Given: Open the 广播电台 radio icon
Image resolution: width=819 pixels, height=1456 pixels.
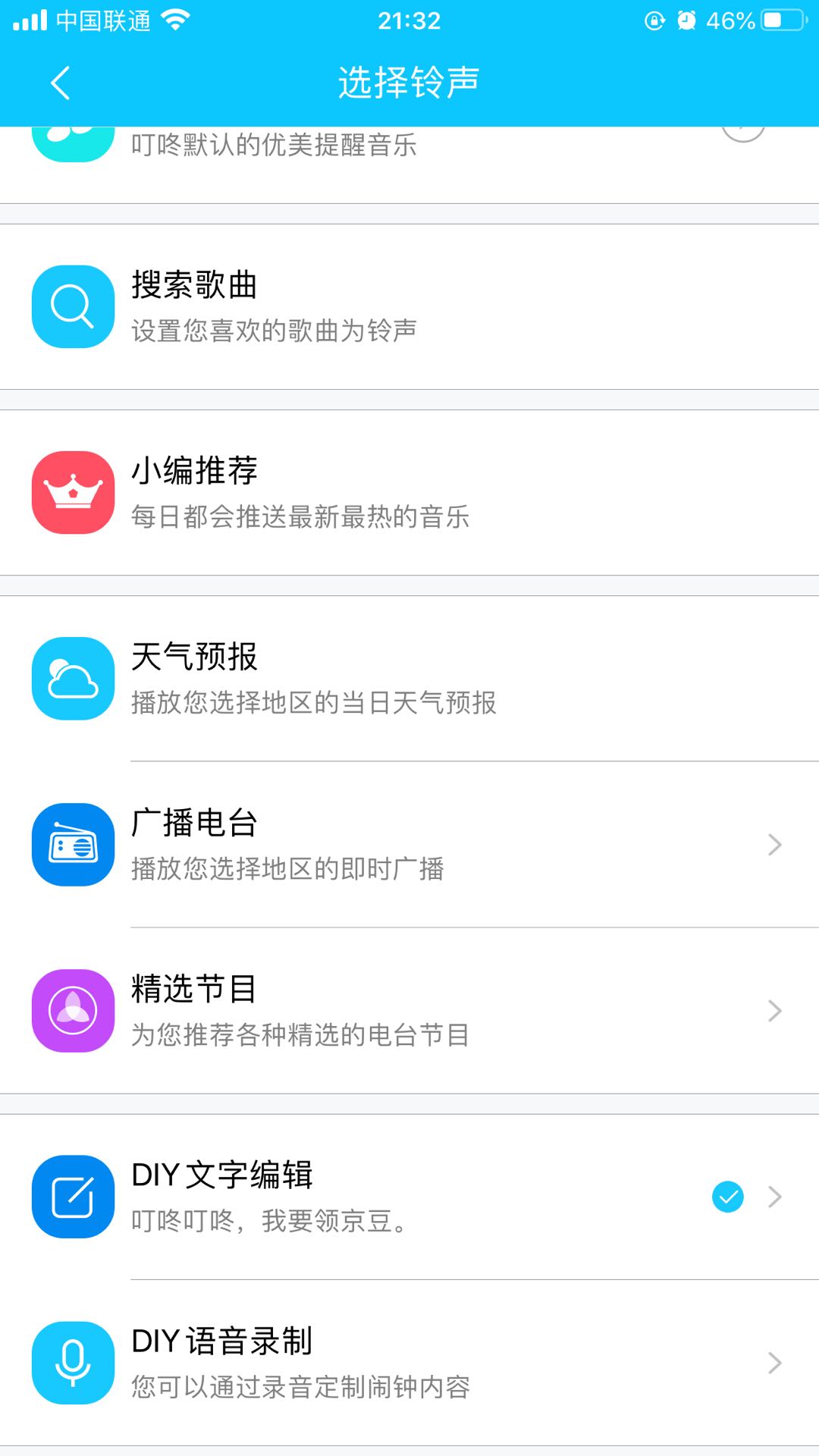Looking at the screenshot, I should [72, 844].
